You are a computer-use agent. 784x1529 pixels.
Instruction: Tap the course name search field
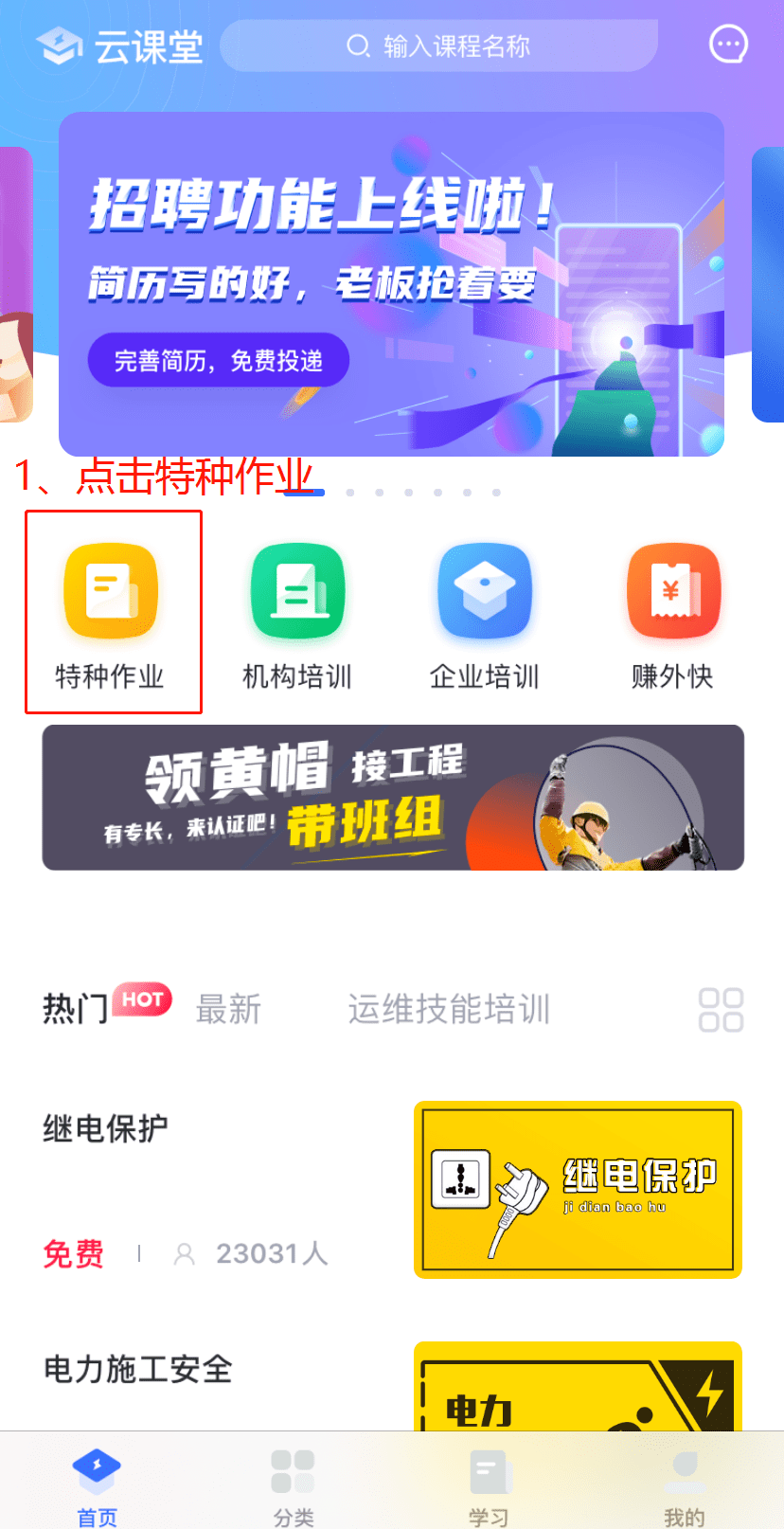438,46
